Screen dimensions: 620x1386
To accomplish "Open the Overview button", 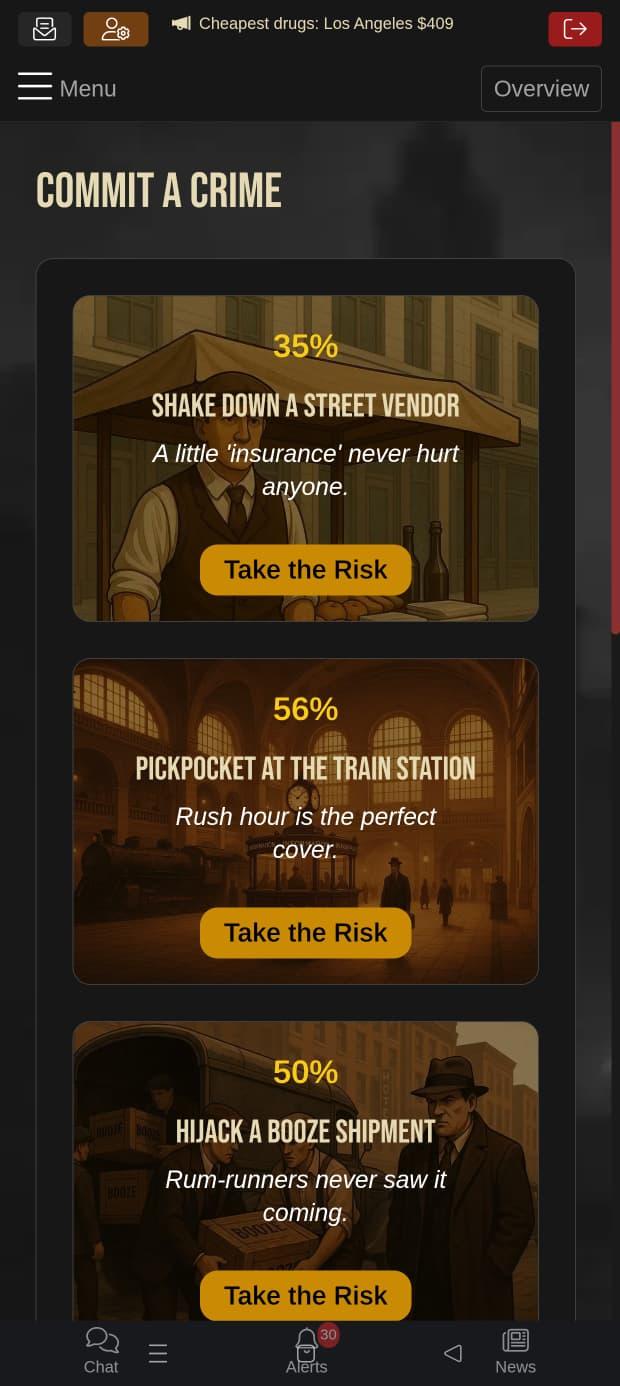I will pyautogui.click(x=541, y=88).
